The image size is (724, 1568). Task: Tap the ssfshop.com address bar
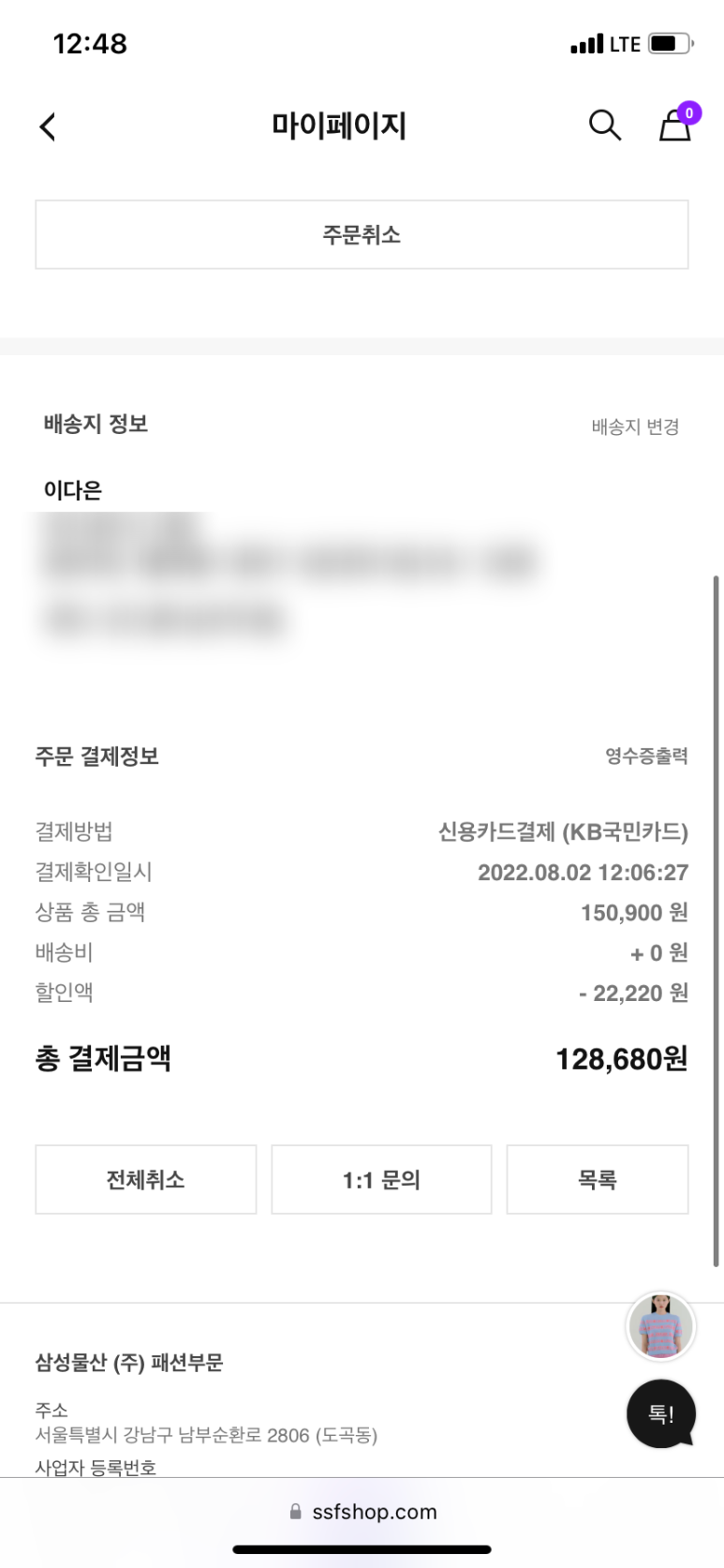click(362, 1512)
